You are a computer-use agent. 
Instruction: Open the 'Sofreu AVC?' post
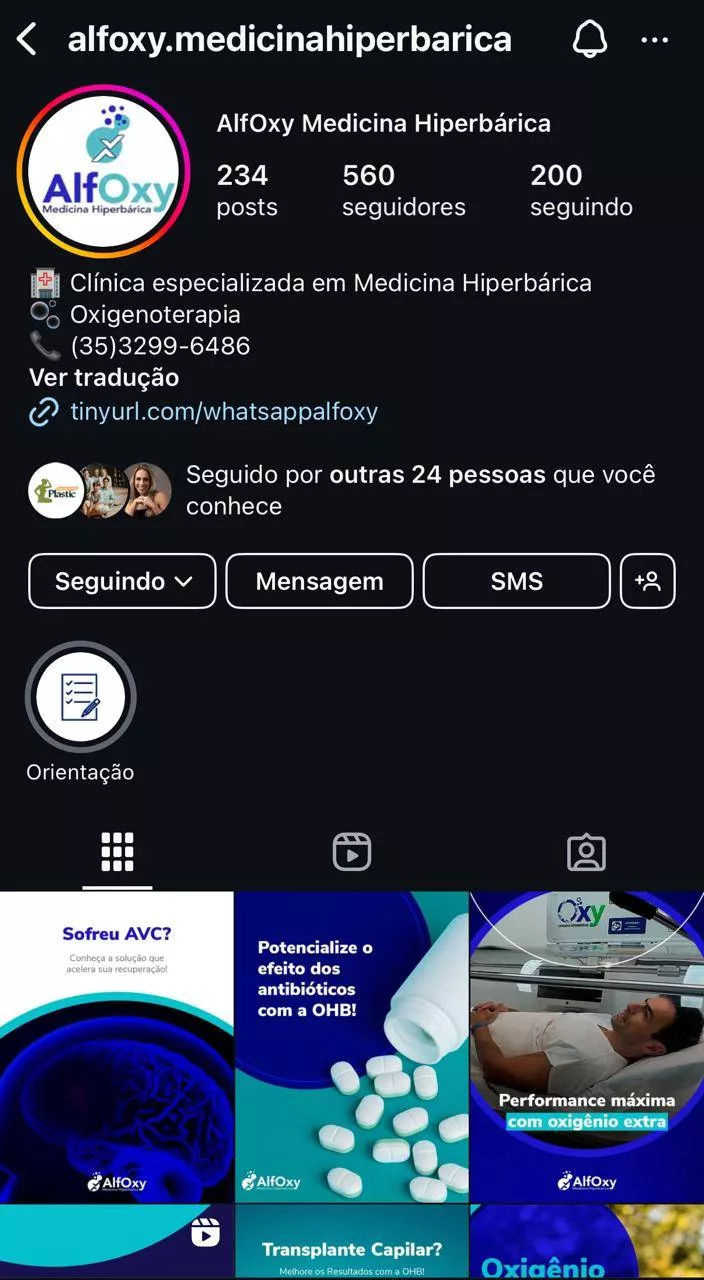pos(116,1047)
